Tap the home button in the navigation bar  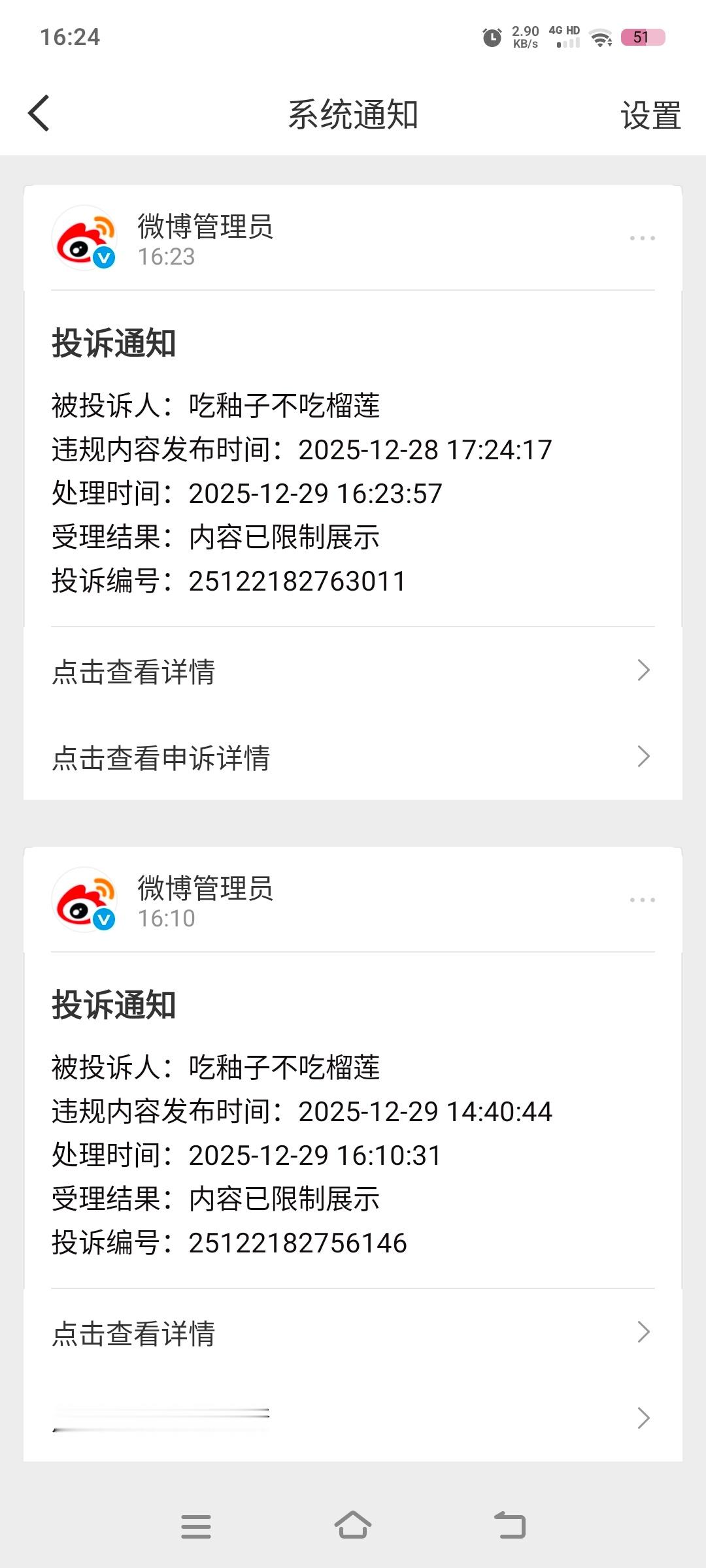[x=353, y=1526]
